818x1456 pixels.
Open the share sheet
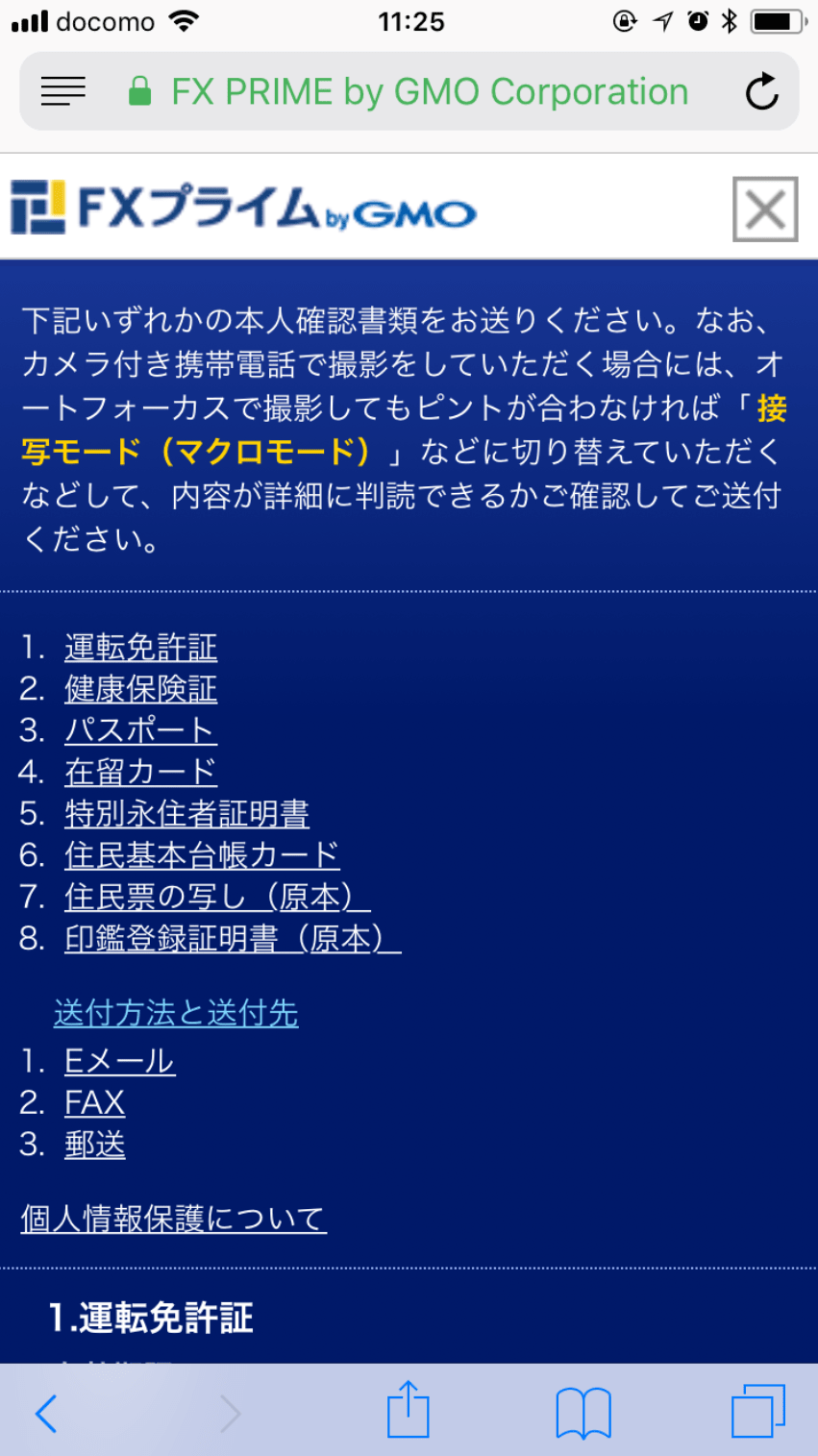coord(408,1410)
